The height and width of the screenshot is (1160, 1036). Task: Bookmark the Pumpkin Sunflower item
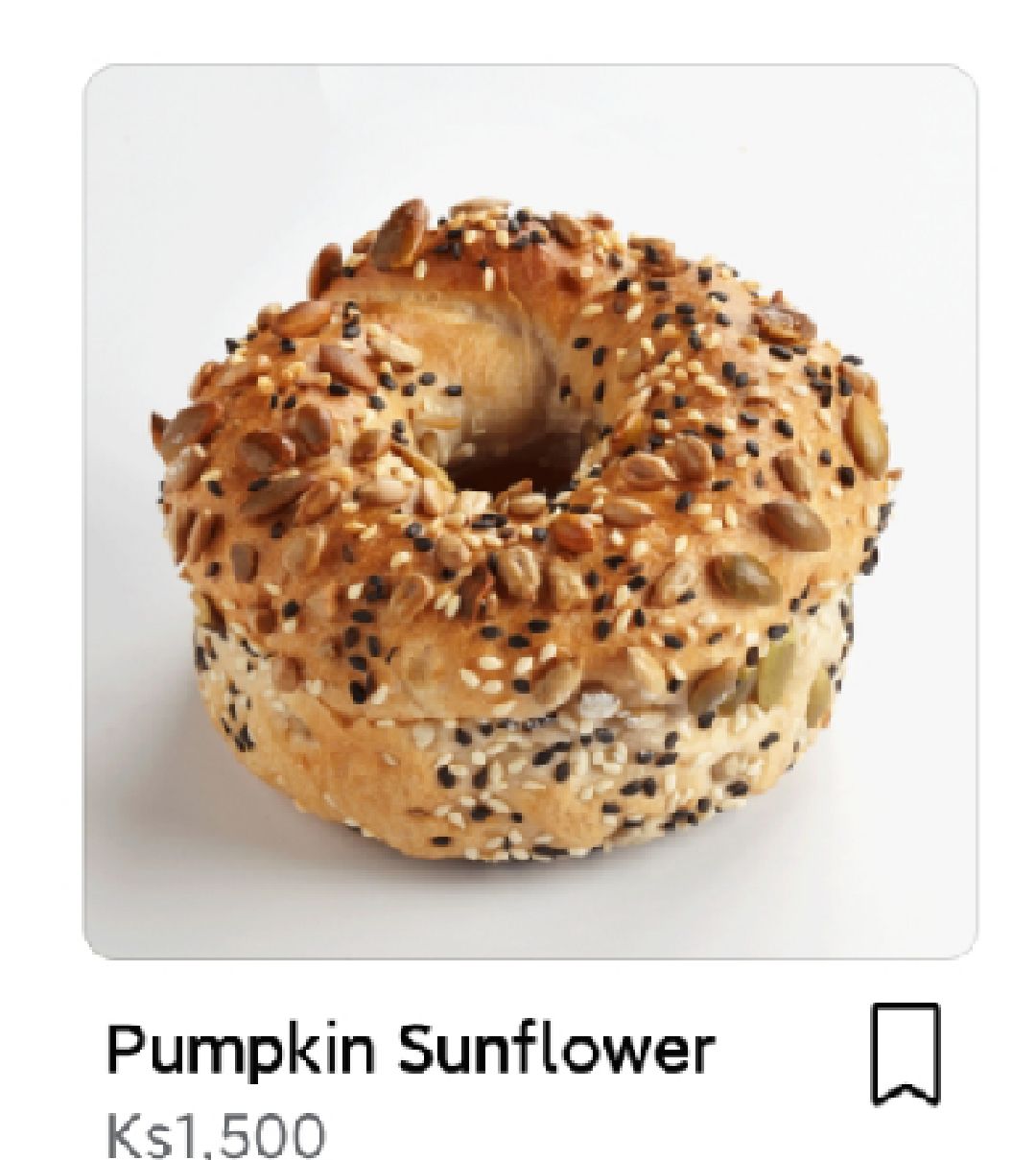click(x=906, y=1053)
